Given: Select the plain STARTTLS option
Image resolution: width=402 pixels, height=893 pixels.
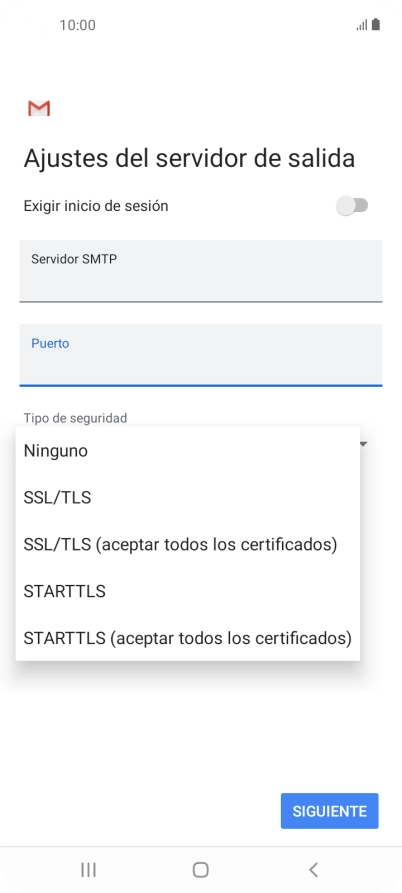Looking at the screenshot, I should pyautogui.click(x=187, y=591).
